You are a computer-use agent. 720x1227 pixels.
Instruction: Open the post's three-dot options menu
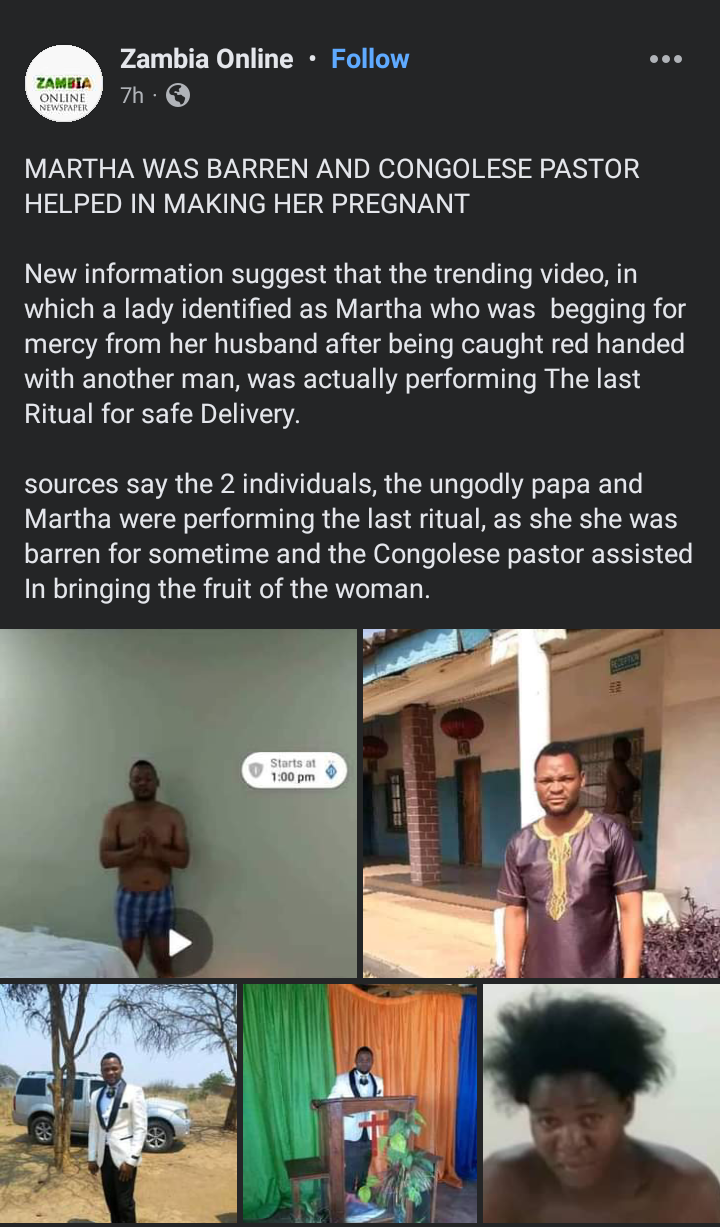[665, 60]
